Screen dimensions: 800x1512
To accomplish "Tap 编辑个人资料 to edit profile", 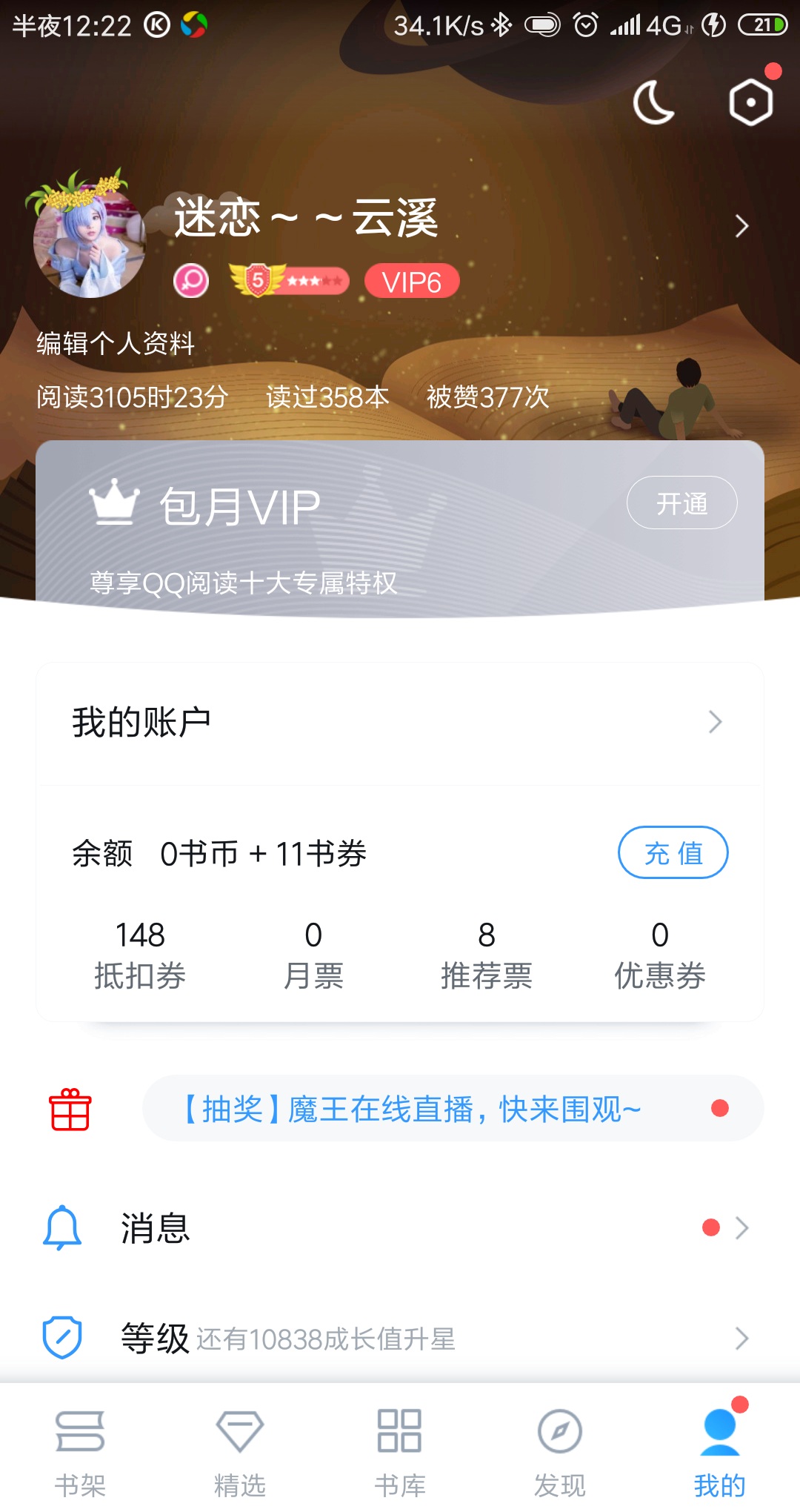I will 116,343.
